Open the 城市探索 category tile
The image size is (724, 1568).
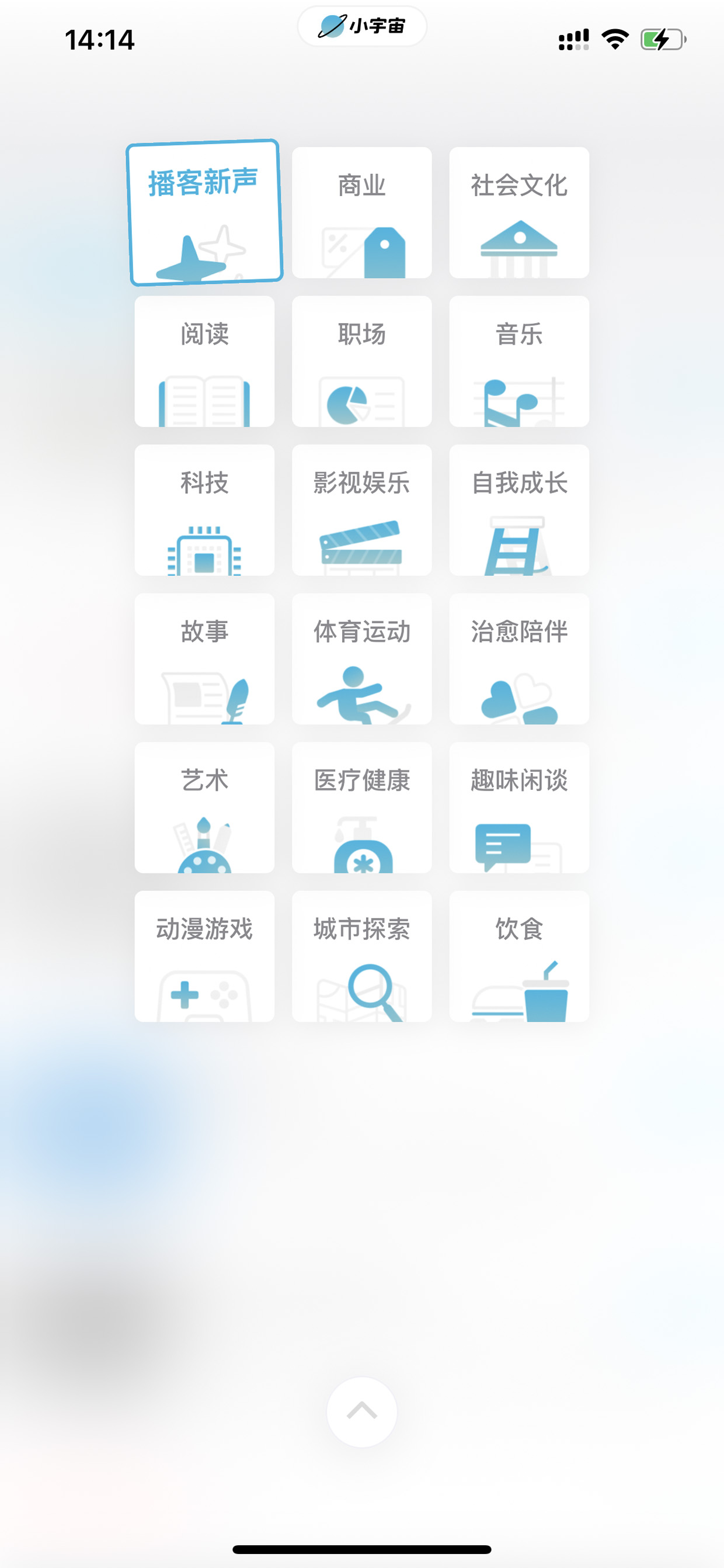[x=362, y=957]
